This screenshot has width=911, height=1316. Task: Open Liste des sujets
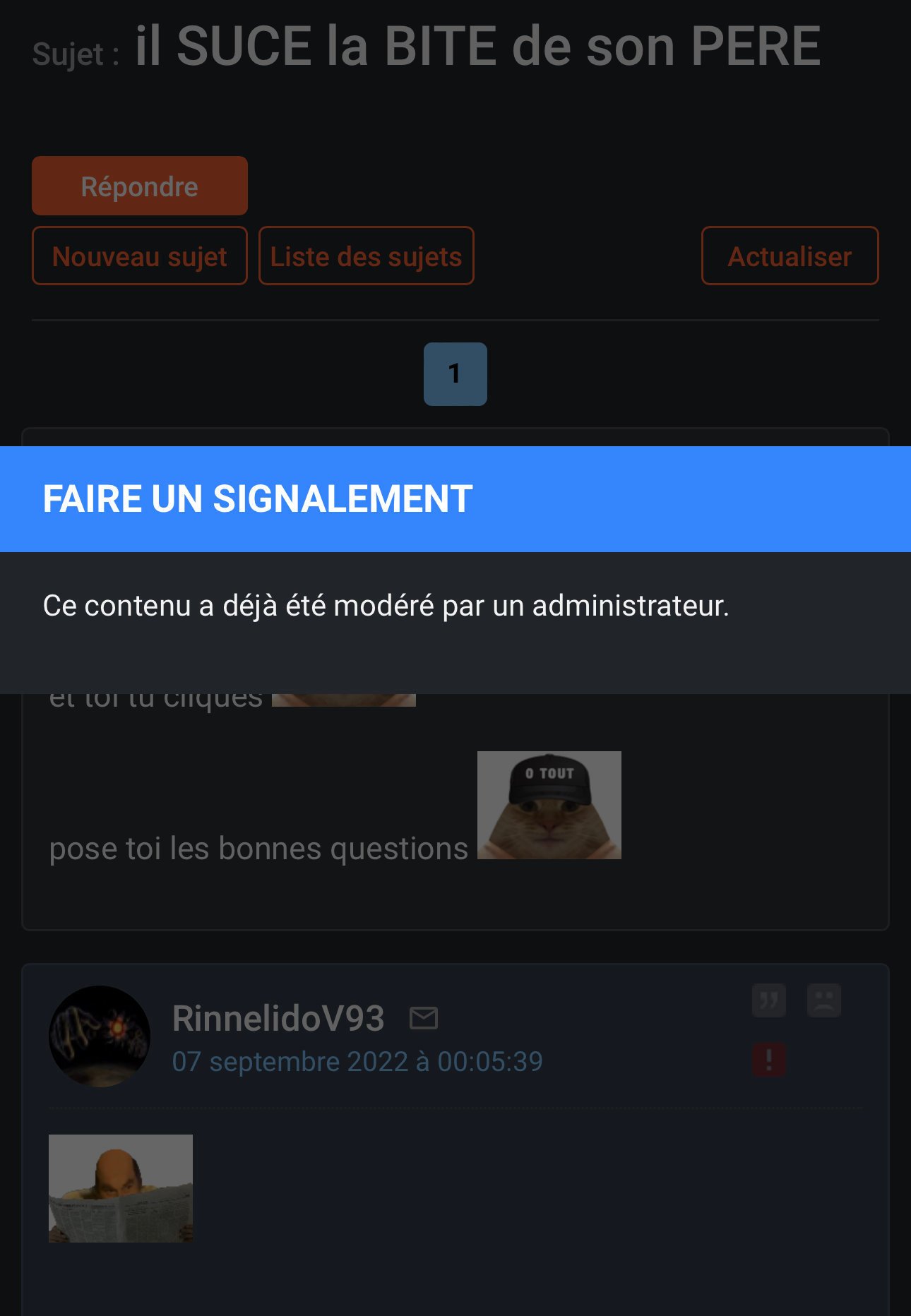[x=366, y=256]
